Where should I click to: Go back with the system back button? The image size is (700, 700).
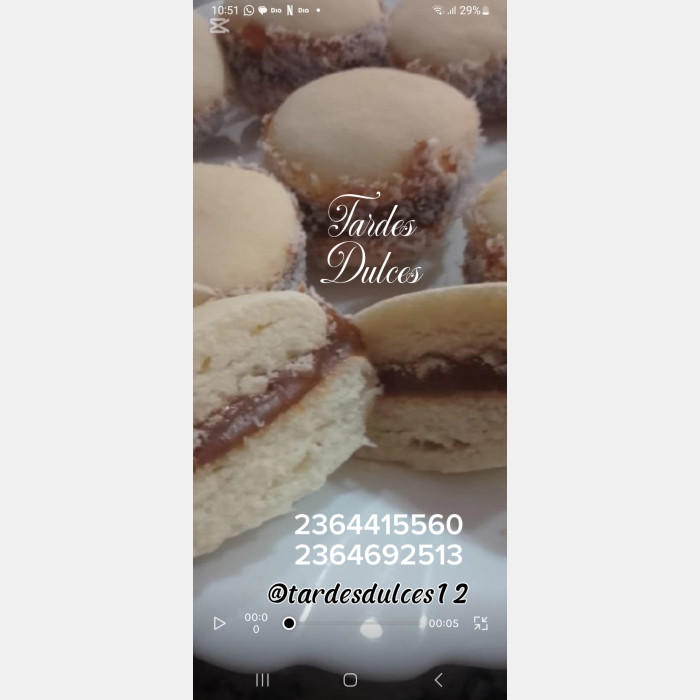pos(438,680)
